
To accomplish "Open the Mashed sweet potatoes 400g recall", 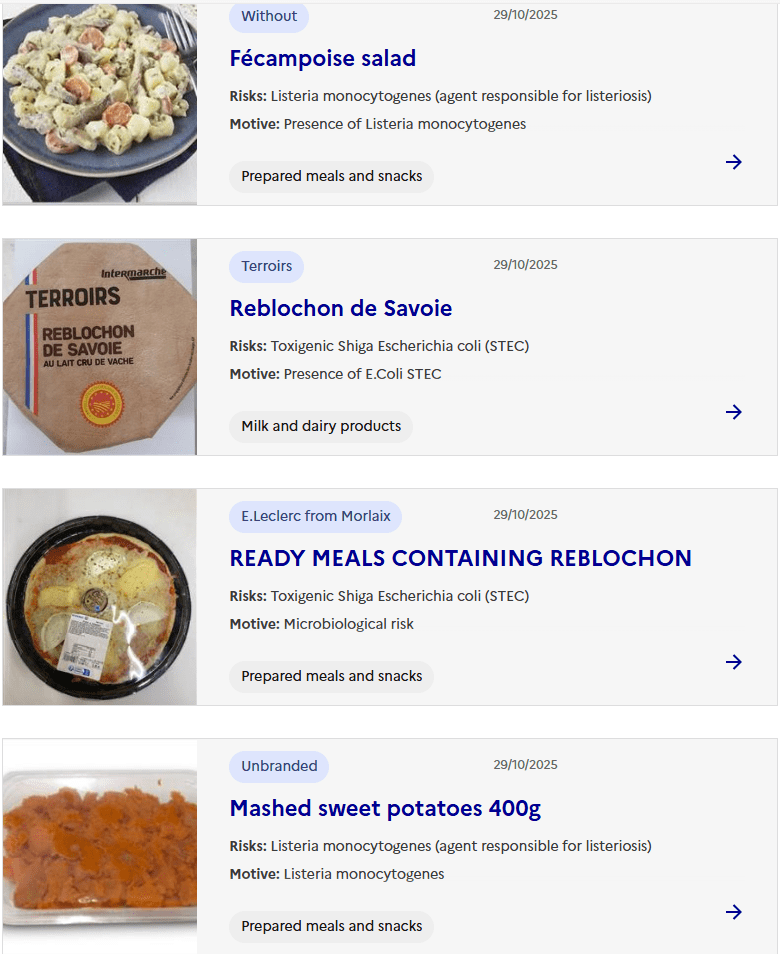I will (385, 809).
